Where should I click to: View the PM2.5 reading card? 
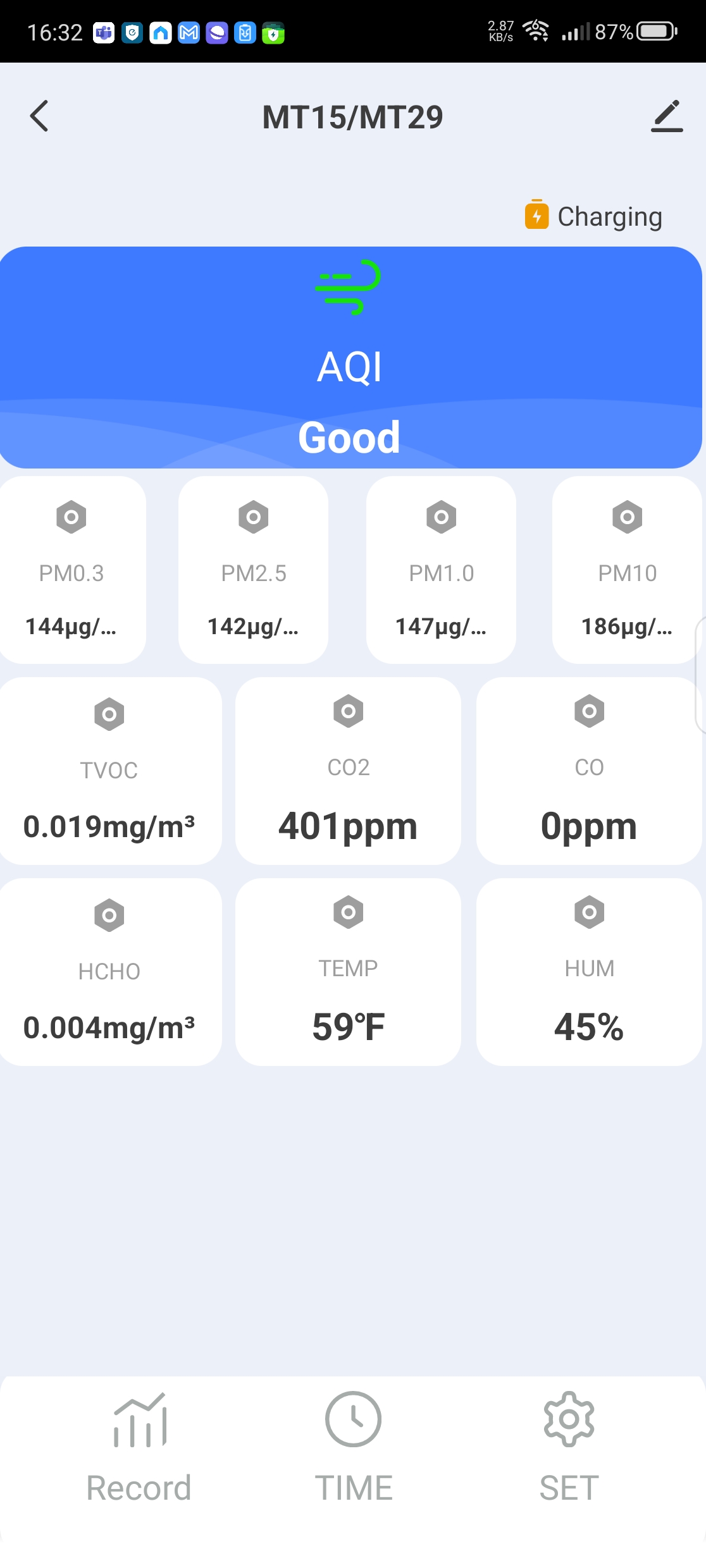tap(253, 570)
